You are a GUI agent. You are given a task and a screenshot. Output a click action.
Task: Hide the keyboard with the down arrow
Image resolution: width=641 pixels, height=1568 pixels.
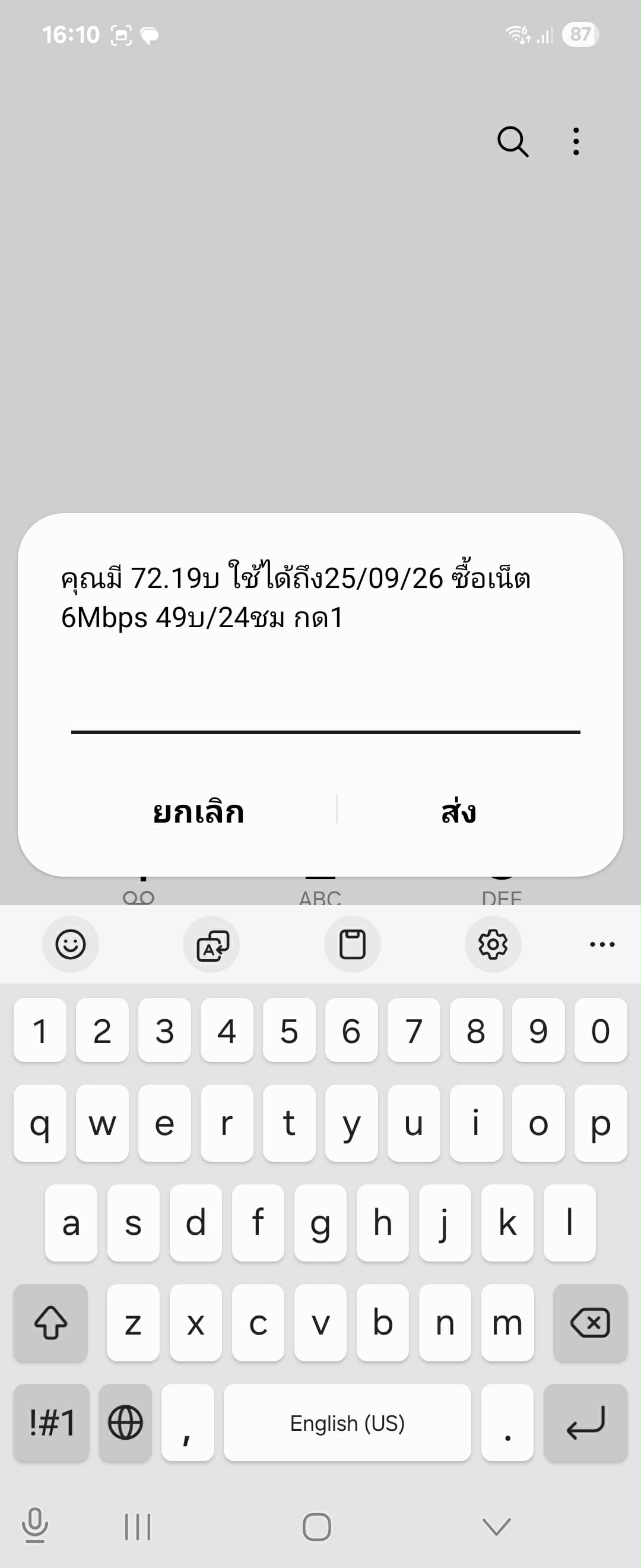click(496, 1526)
